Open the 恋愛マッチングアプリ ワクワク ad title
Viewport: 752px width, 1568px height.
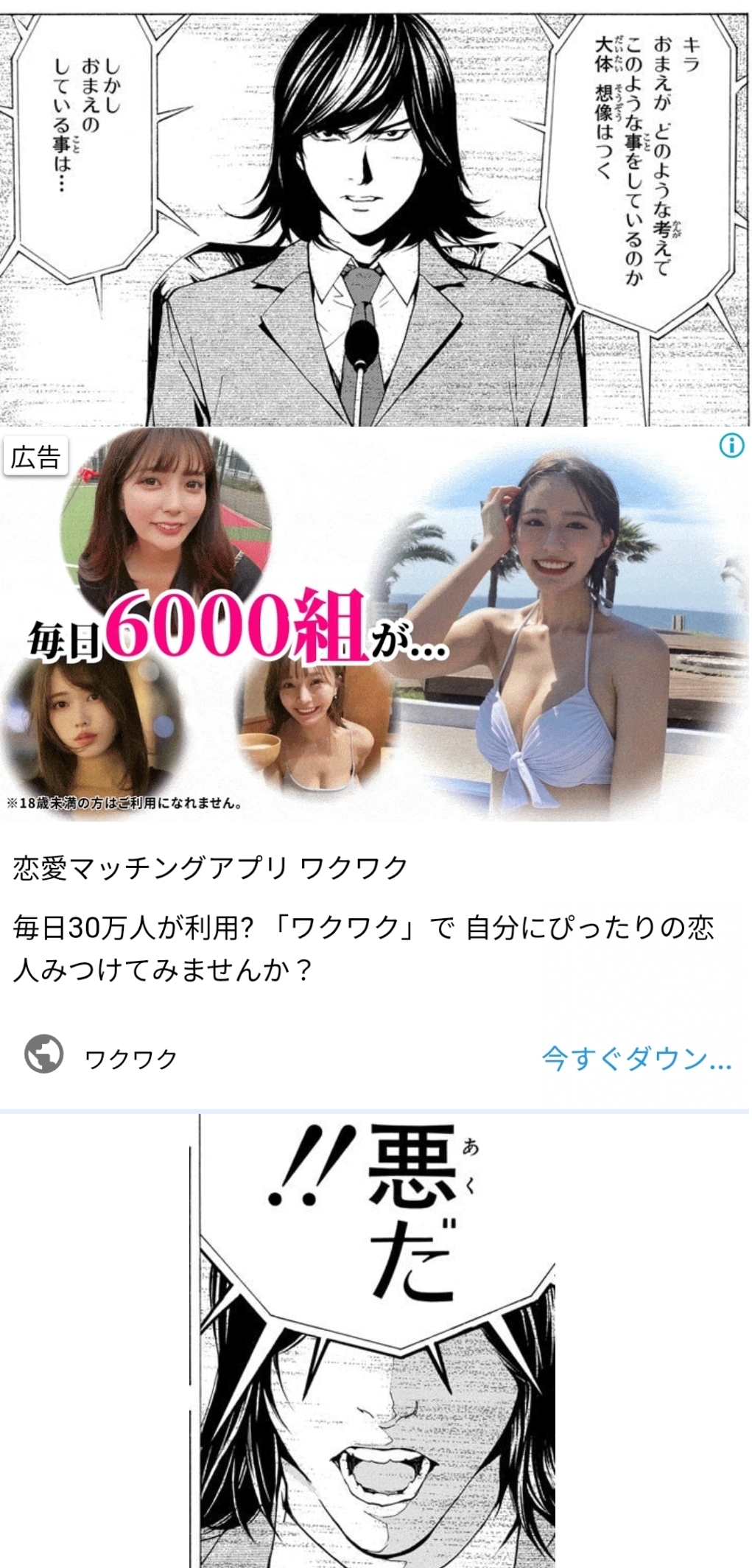[211, 868]
